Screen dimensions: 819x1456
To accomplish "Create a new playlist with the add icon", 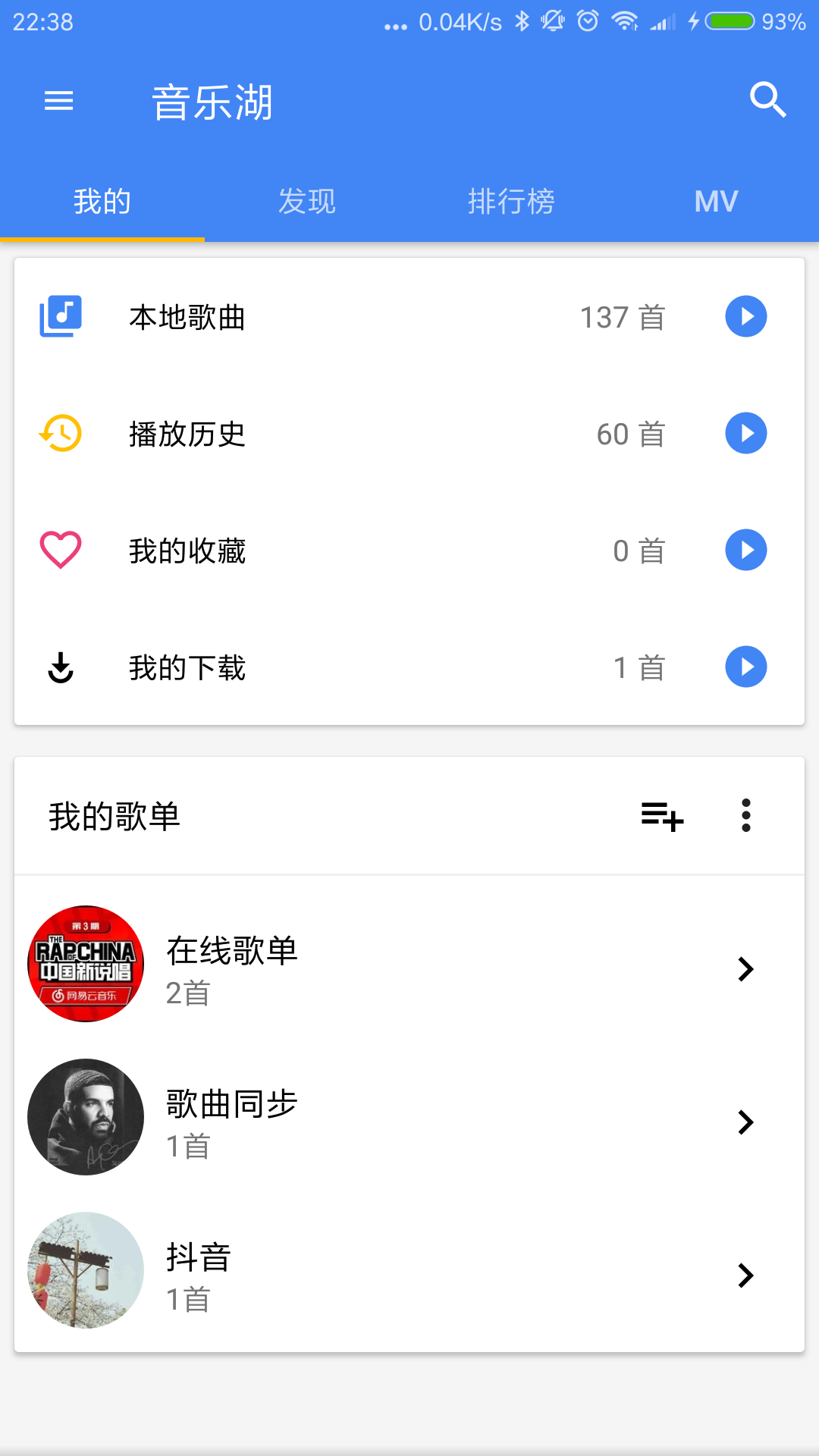I will tap(662, 816).
